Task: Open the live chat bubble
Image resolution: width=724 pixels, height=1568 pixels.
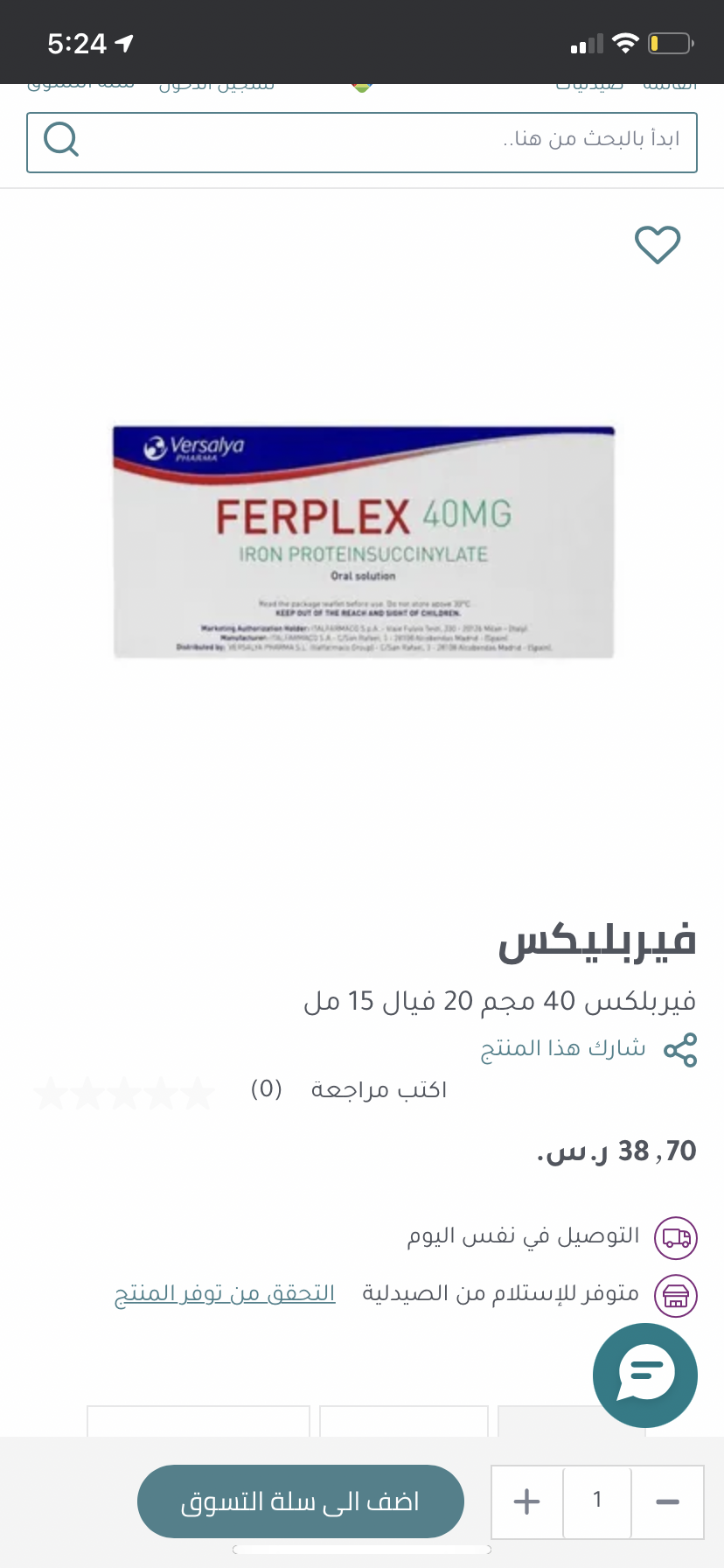Action: click(644, 1375)
